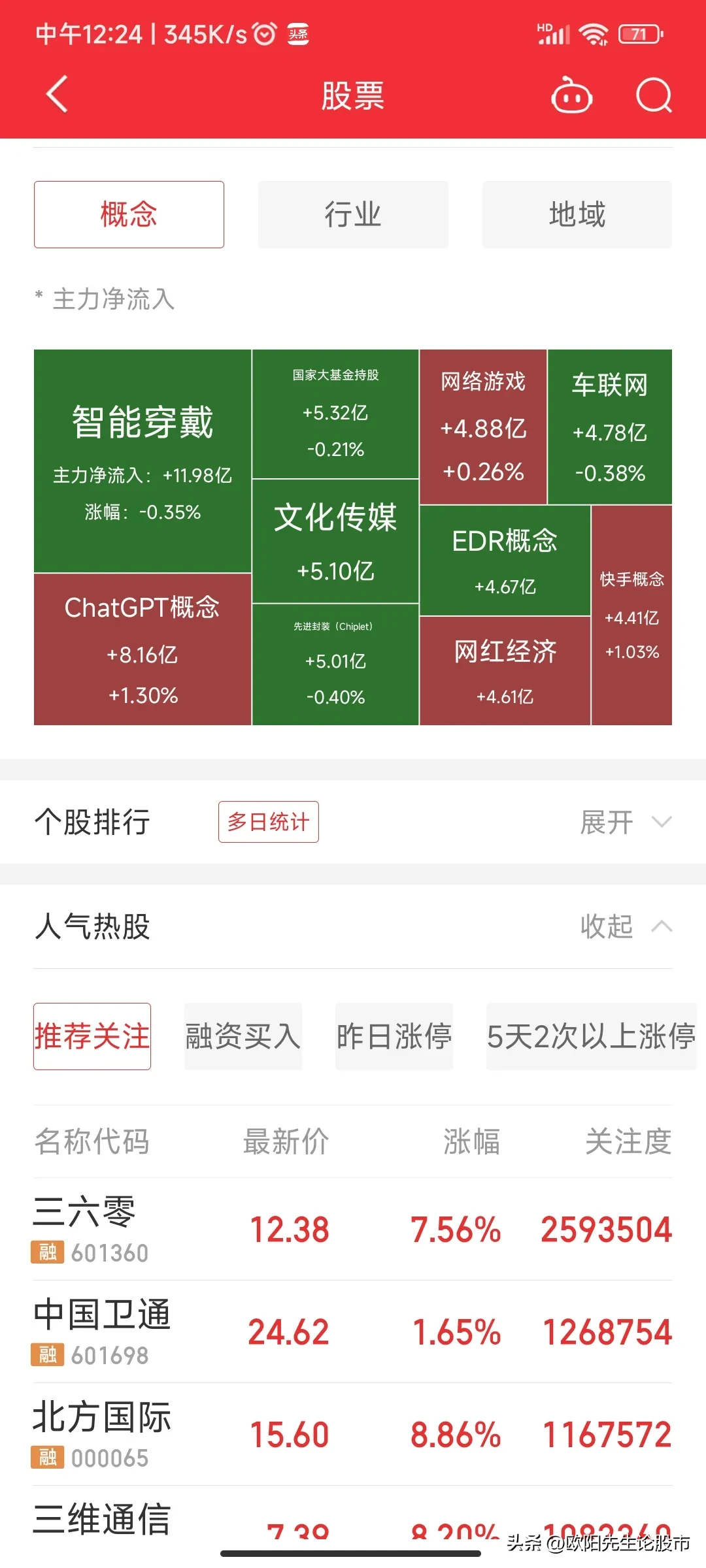Open the 网络游戏 concept tile
This screenshot has width=706, height=1568.
[483, 427]
